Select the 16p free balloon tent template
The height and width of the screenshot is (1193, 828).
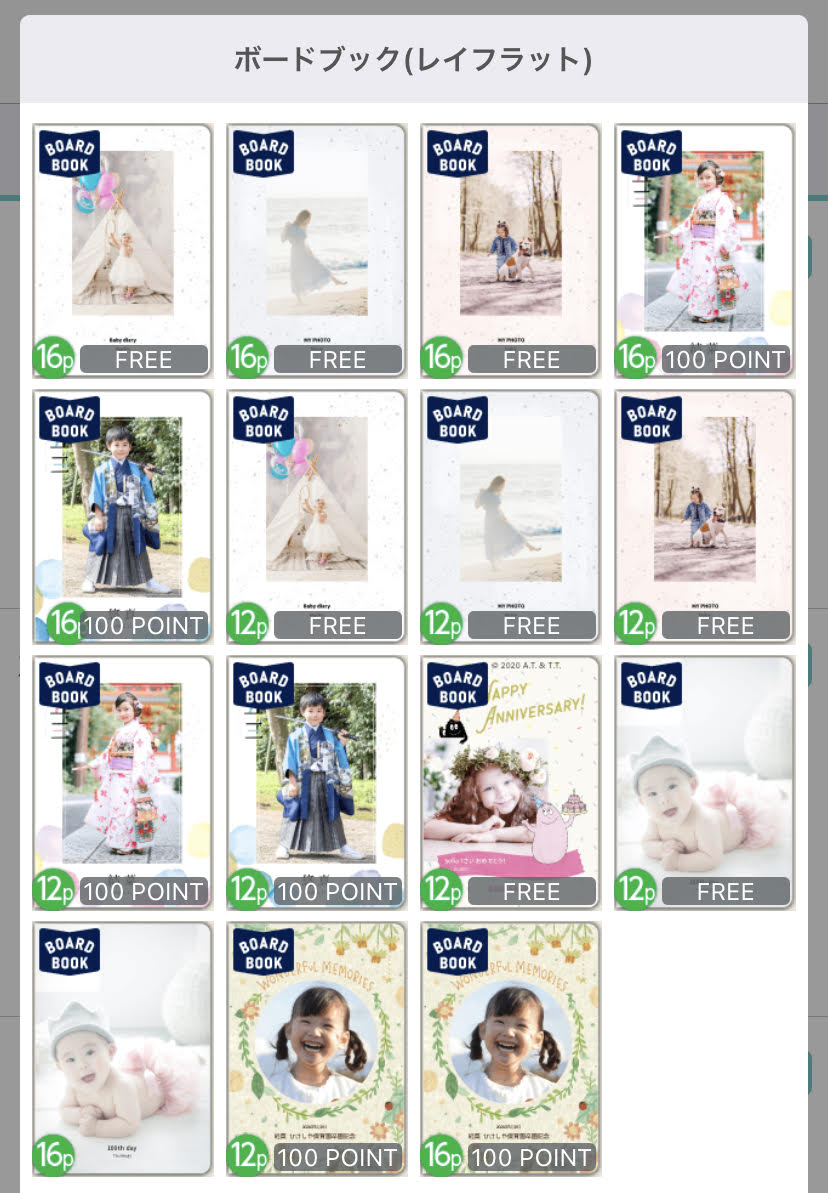[122, 250]
